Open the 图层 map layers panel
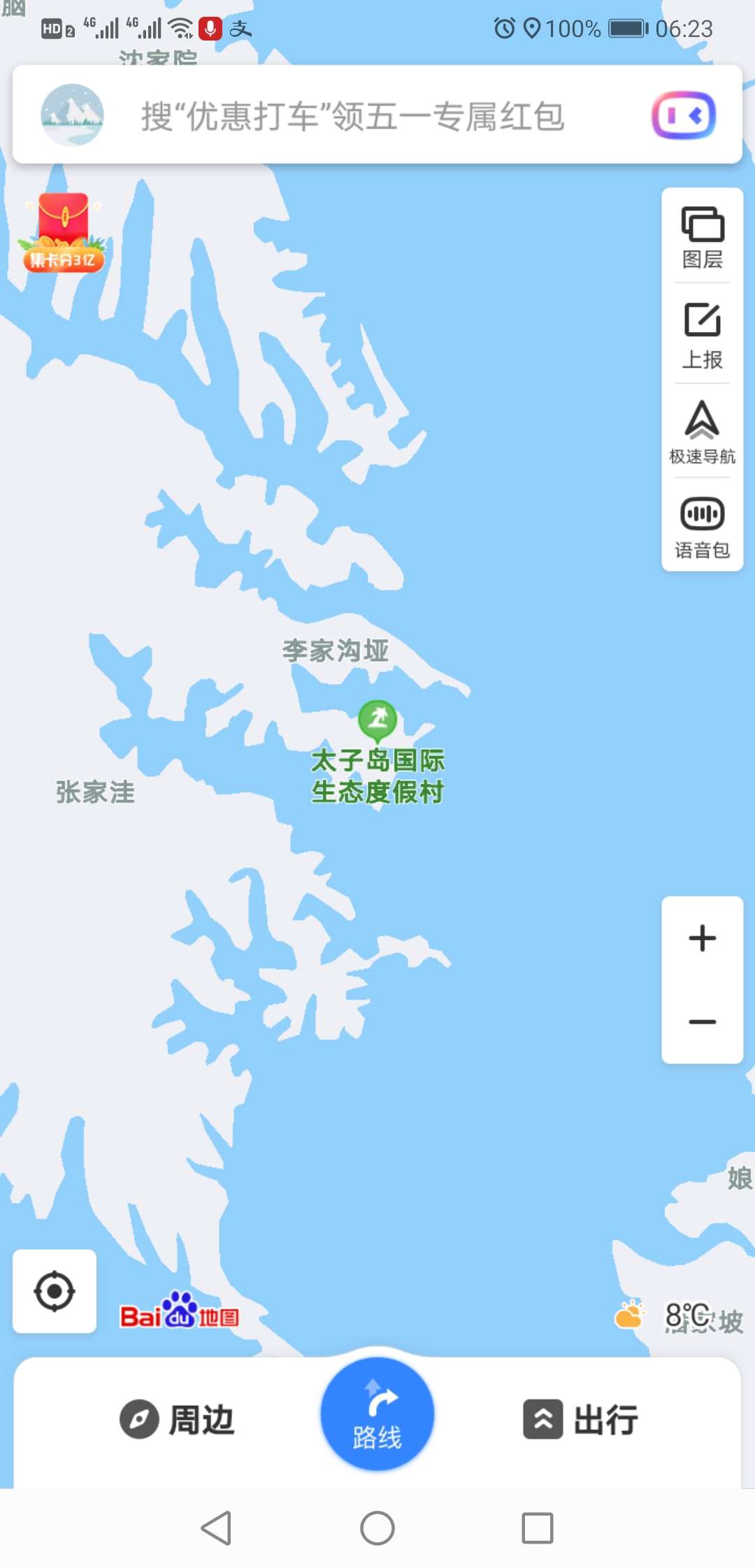755x1568 pixels. [x=702, y=238]
